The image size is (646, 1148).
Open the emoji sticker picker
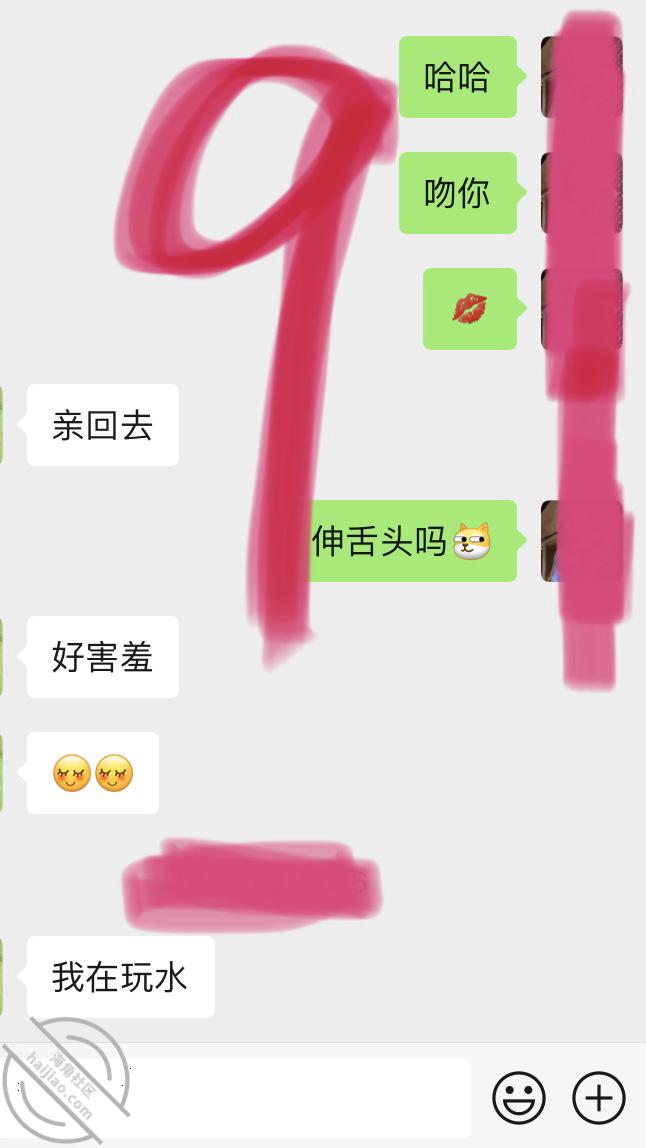519,1097
